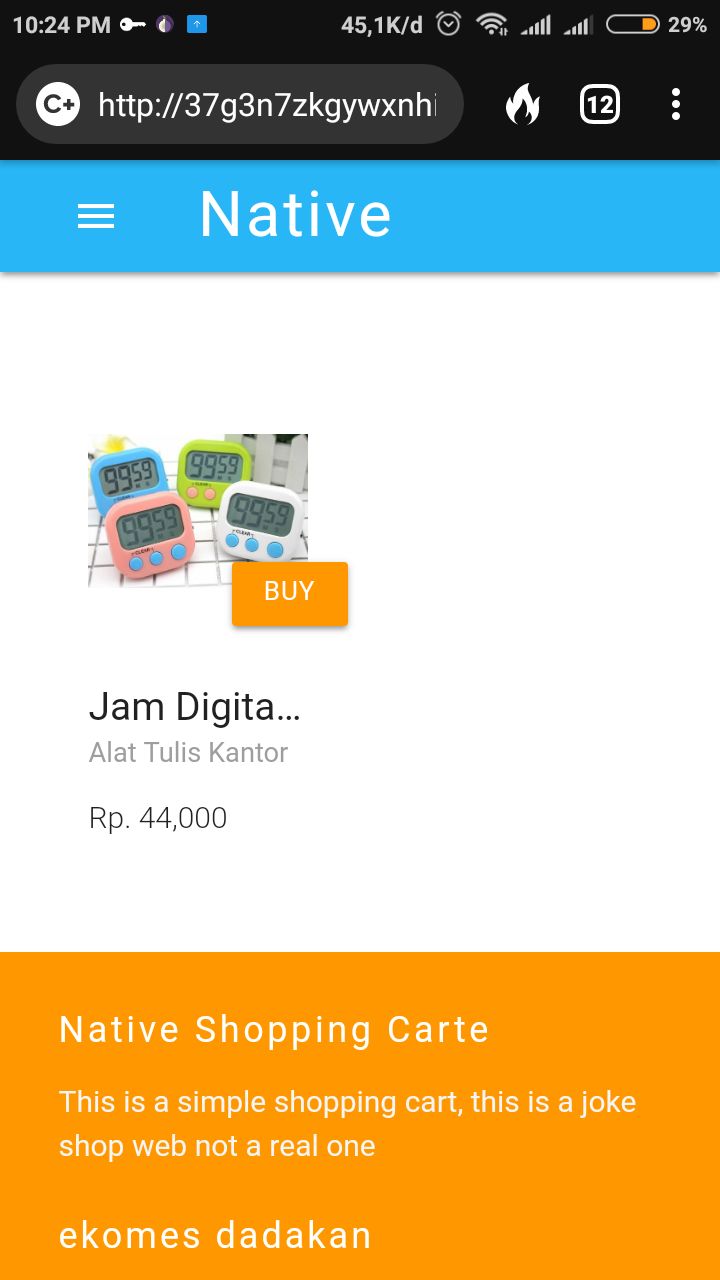Open the browser tab switcher
The image size is (720, 1280).
coord(599,105)
